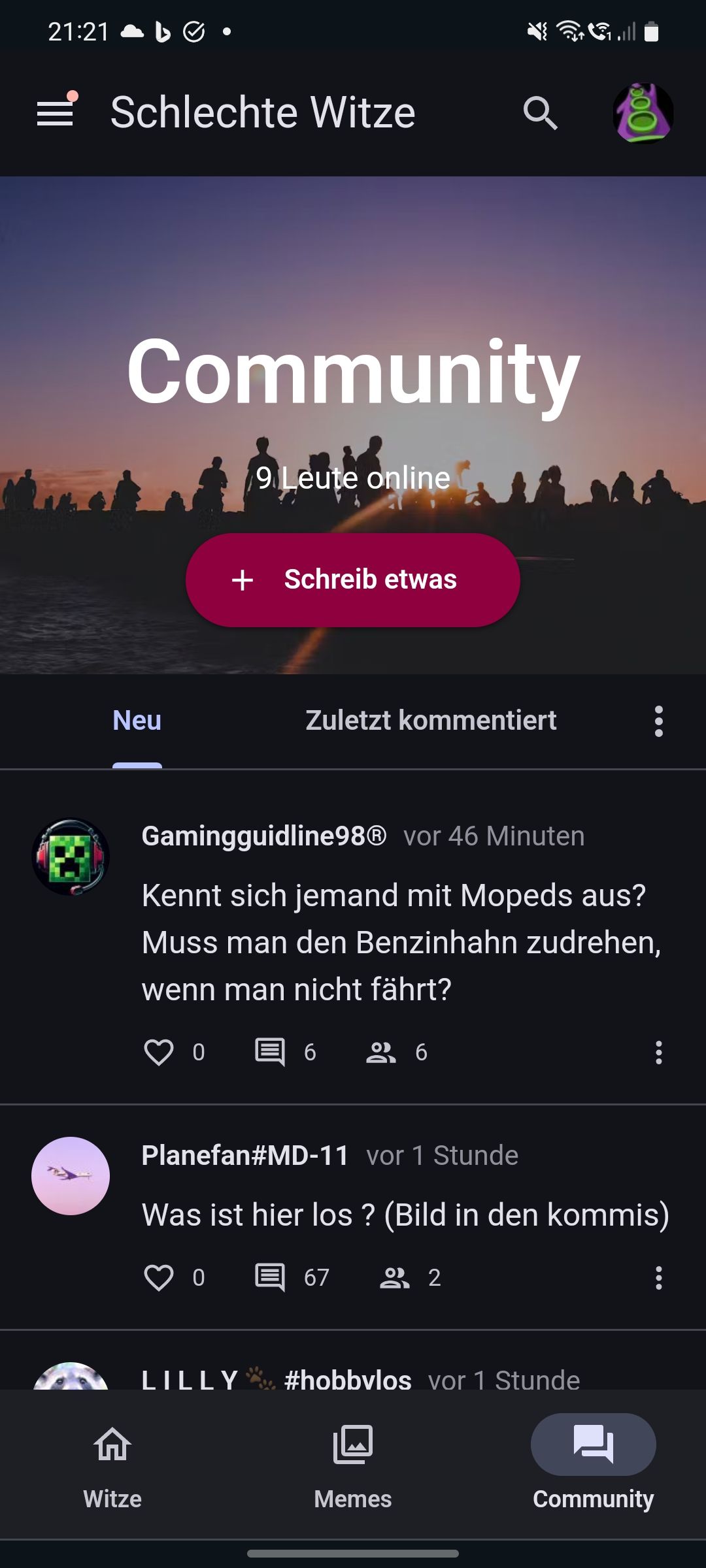Like Gamingguidline98's Moped post
706x1568 pixels.
[159, 1052]
